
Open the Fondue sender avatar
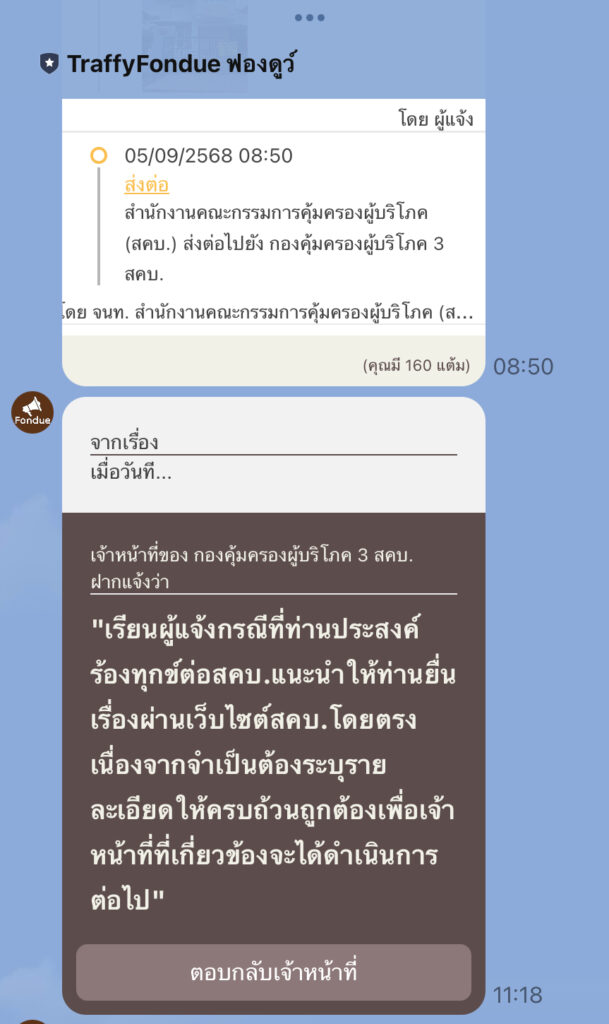click(32, 412)
